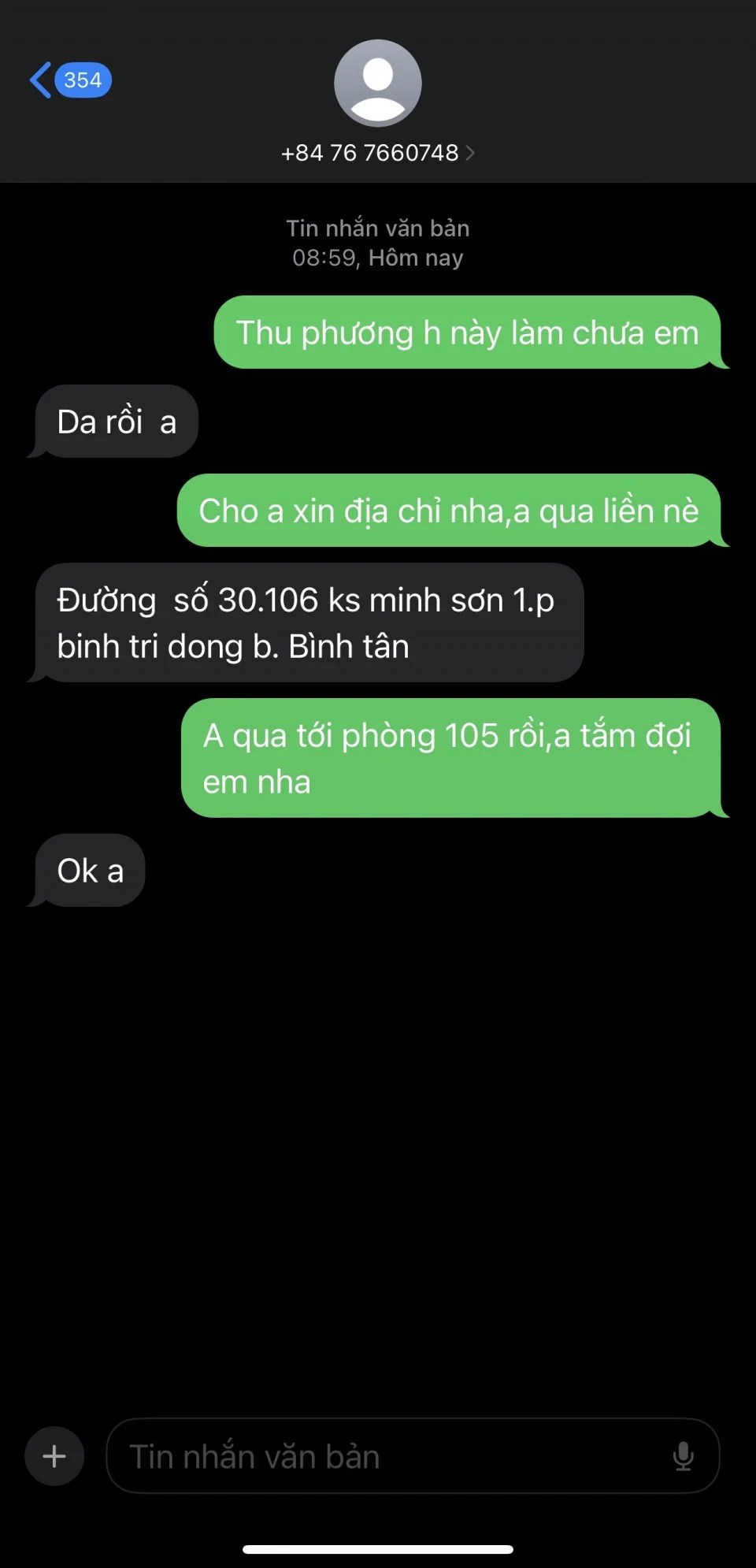Open contact details for +84 76 7660748

click(x=377, y=152)
